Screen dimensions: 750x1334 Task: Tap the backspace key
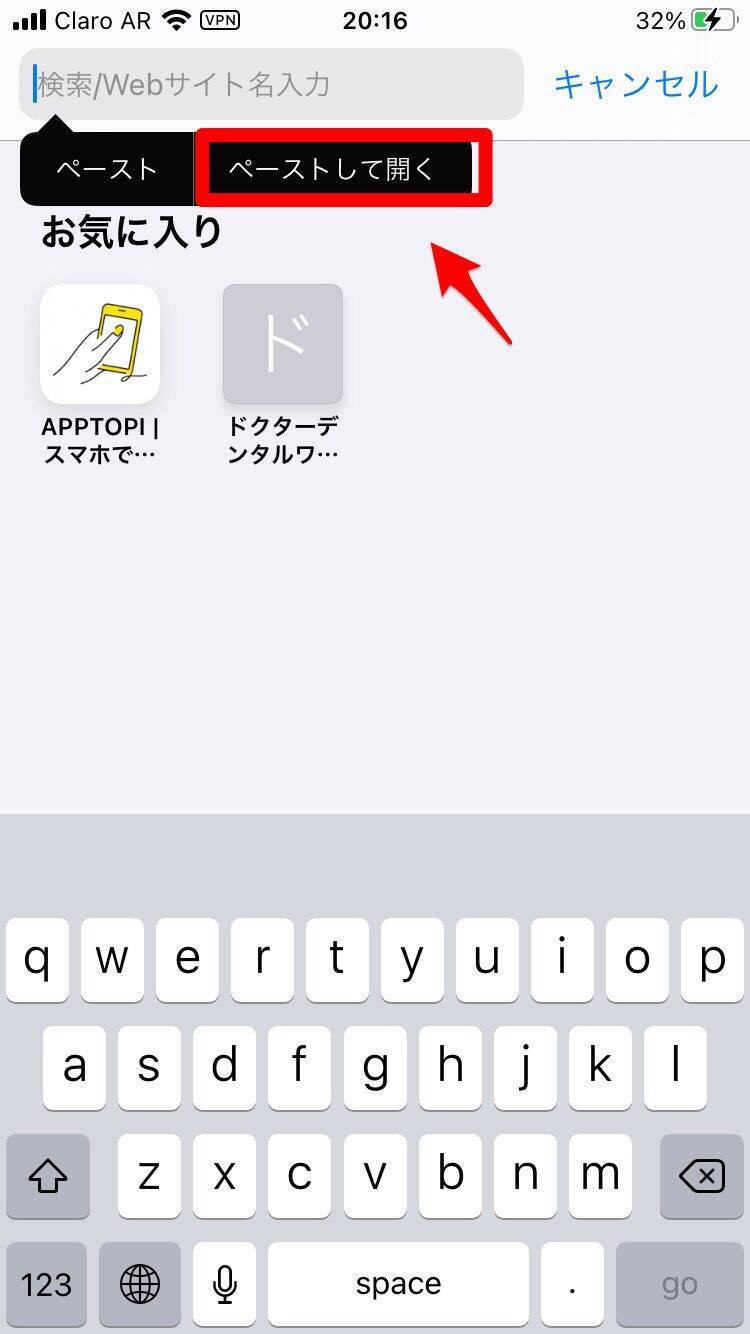(702, 1176)
